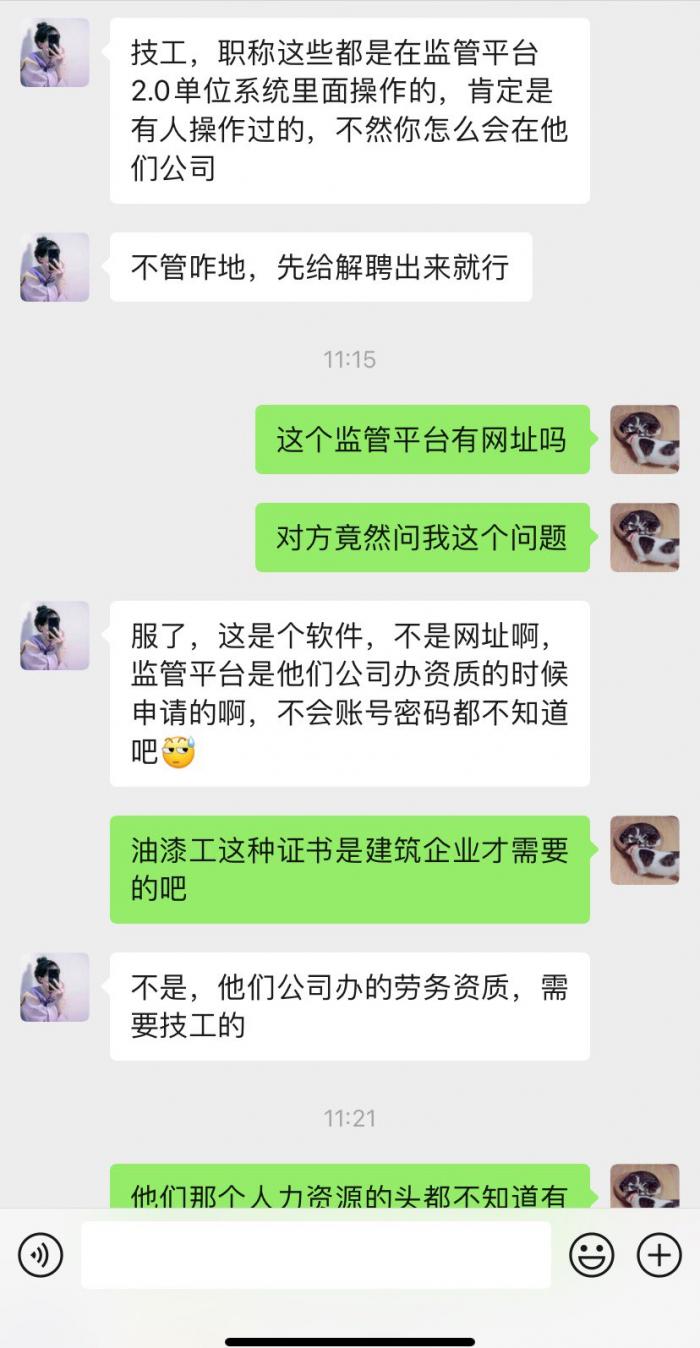Open my avatar beside 这个监管平台有网址吗
This screenshot has height=1348, width=700.
click(645, 439)
